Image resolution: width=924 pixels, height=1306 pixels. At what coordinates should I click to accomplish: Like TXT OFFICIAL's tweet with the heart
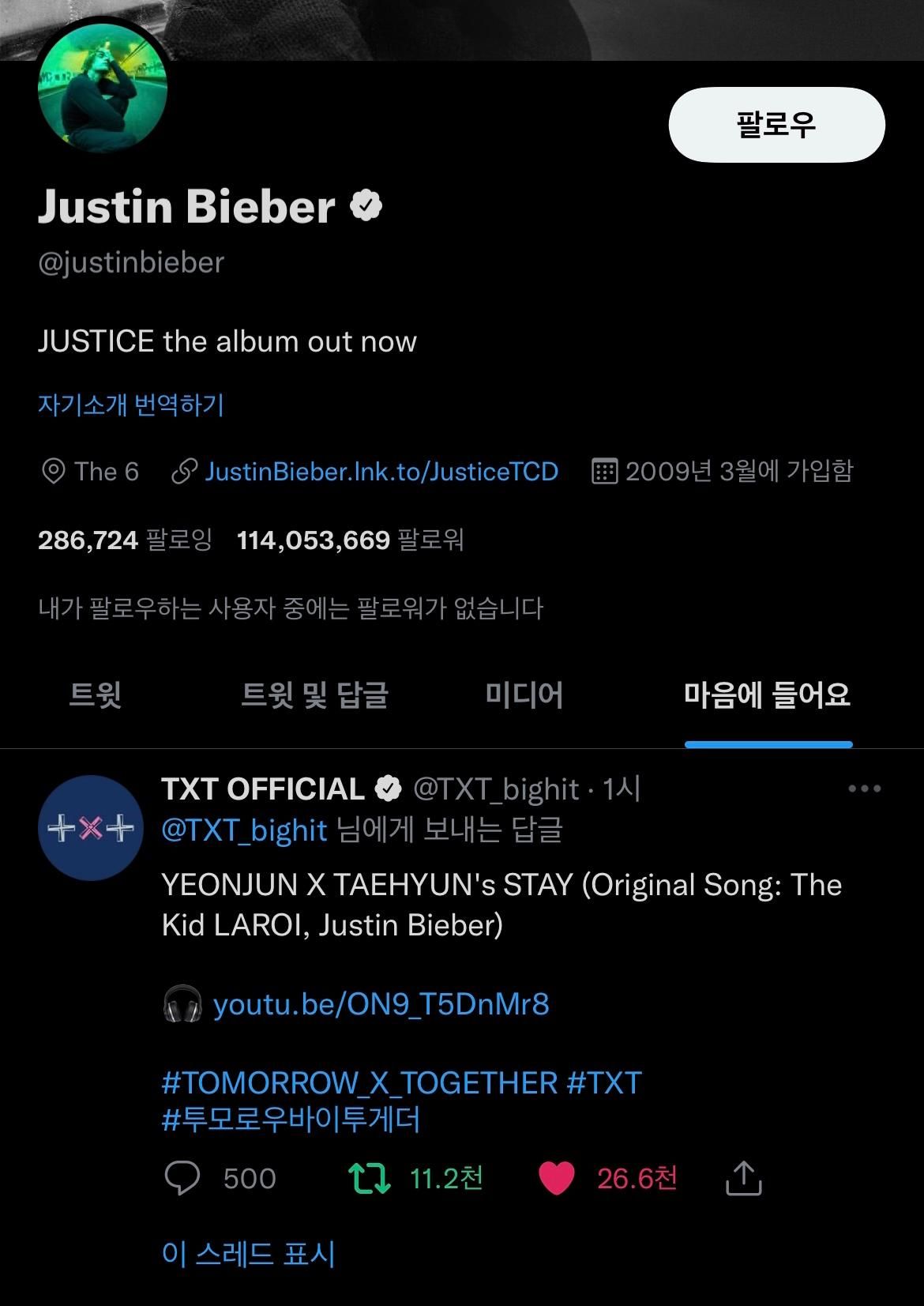pyautogui.click(x=557, y=1178)
